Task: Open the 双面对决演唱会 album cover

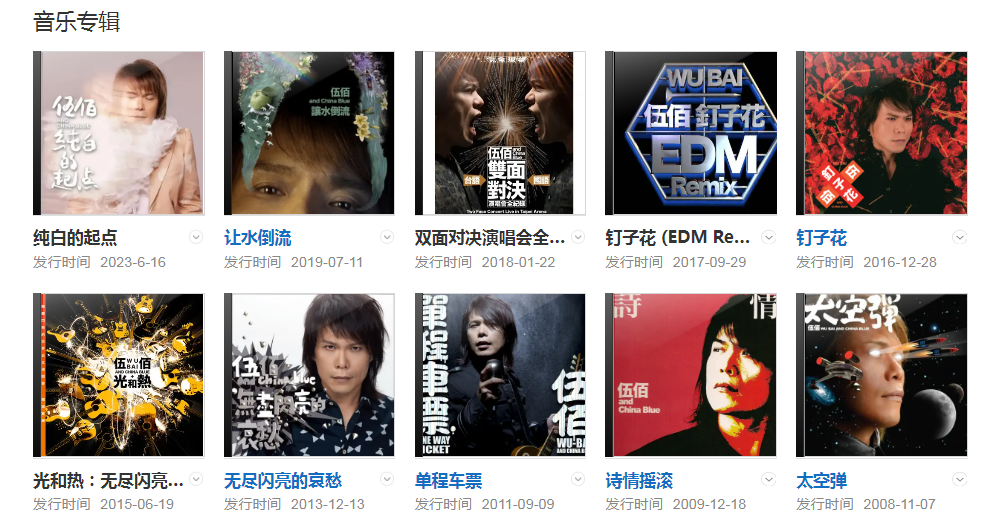Action: click(x=501, y=133)
